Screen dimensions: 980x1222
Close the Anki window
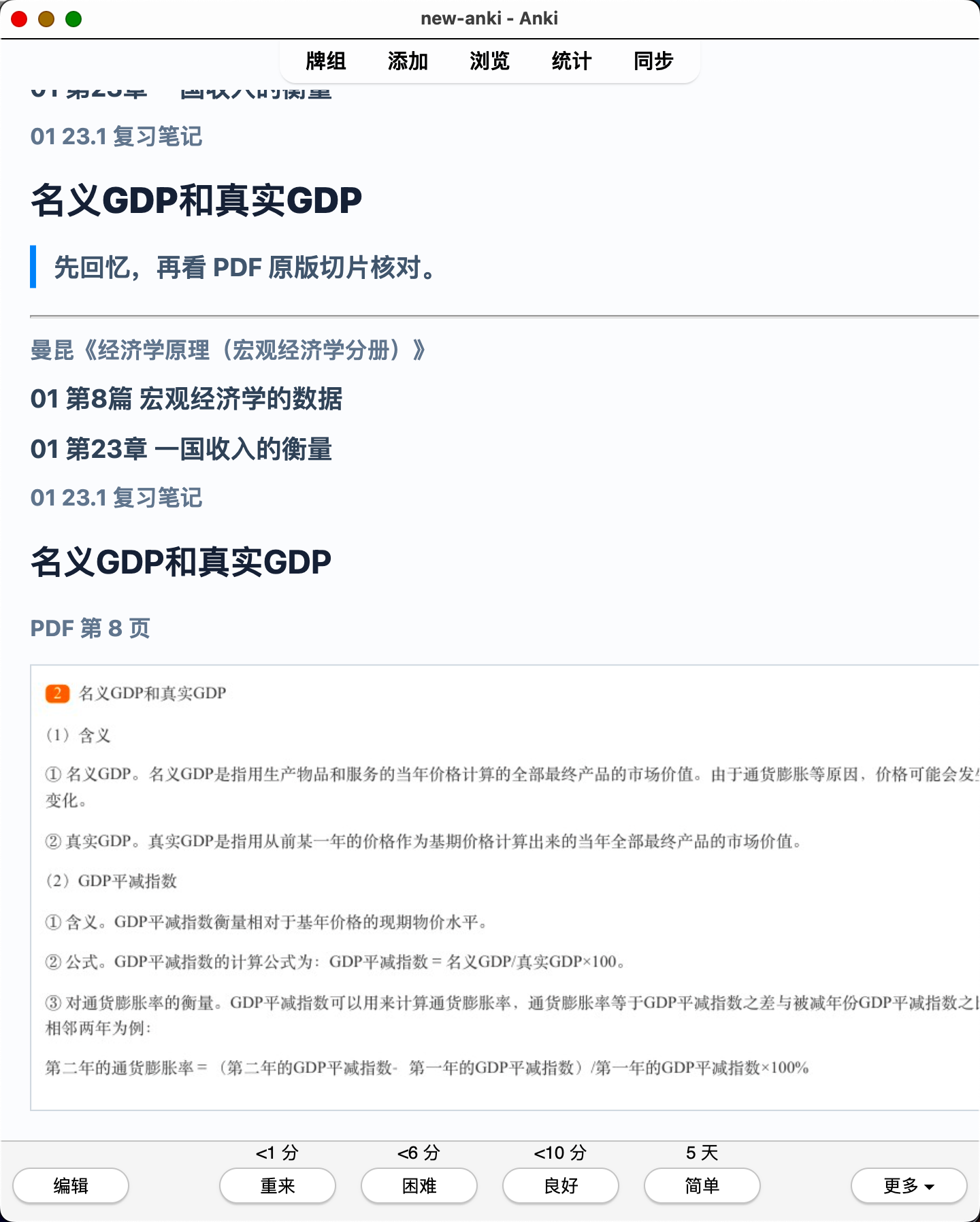[x=19, y=19]
